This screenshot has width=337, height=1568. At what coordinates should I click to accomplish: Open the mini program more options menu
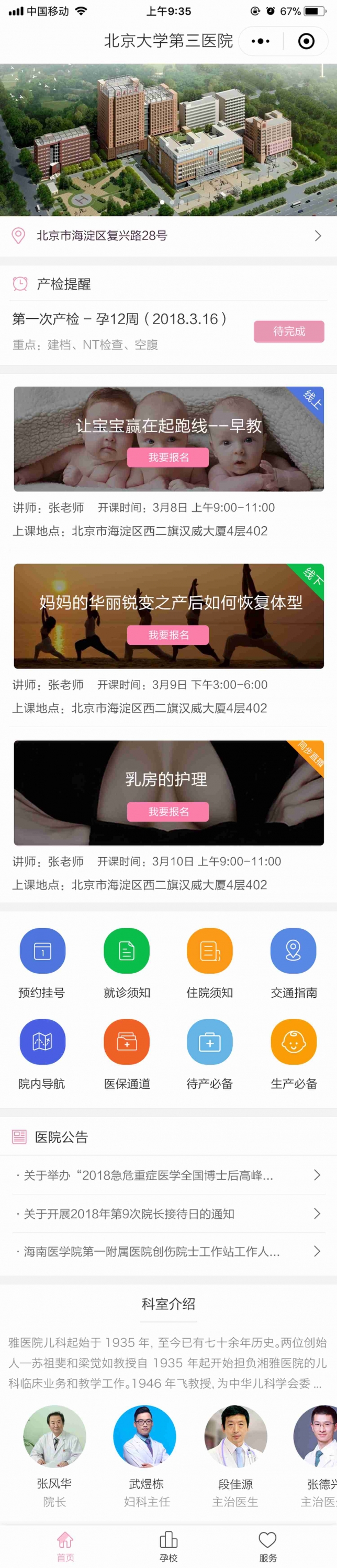click(260, 41)
